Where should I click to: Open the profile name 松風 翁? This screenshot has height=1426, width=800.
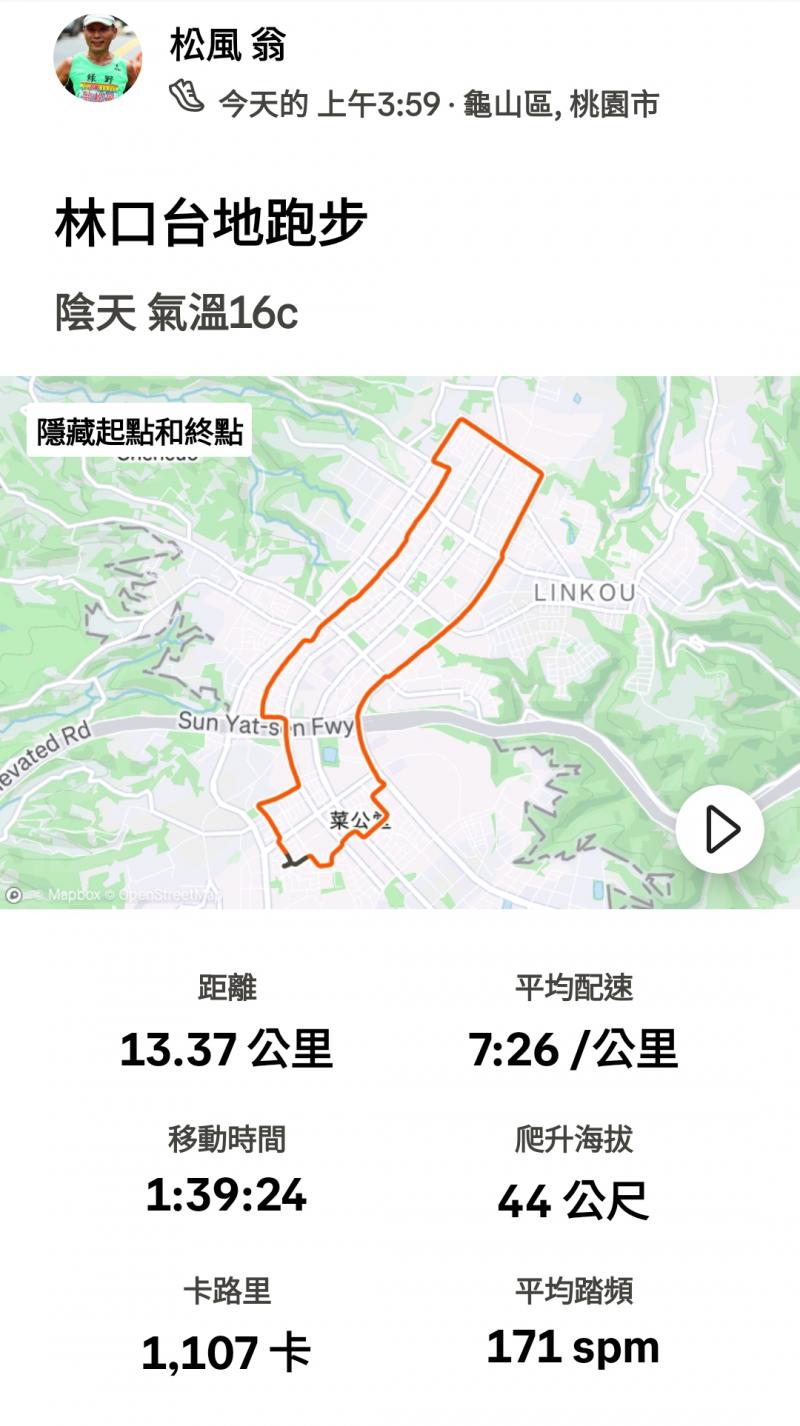click(228, 45)
